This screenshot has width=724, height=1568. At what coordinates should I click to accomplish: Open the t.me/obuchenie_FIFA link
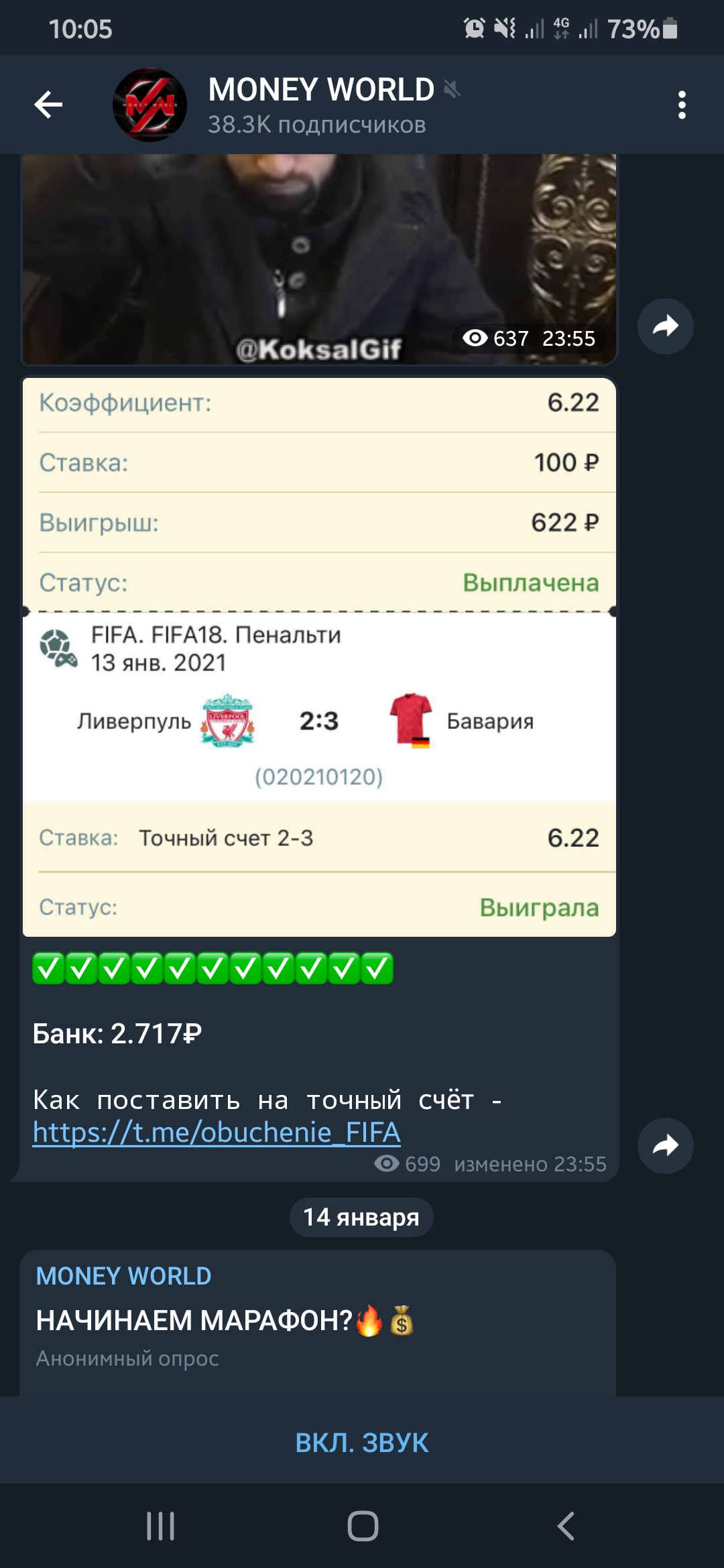pyautogui.click(x=217, y=1132)
